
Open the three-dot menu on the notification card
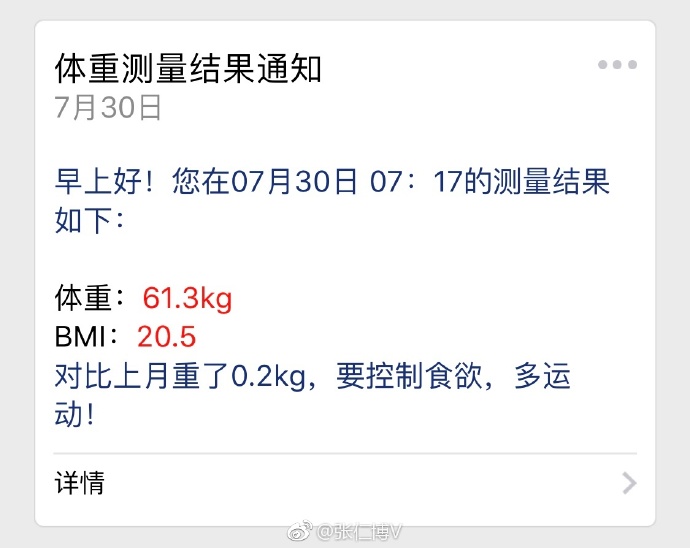[x=617, y=65]
